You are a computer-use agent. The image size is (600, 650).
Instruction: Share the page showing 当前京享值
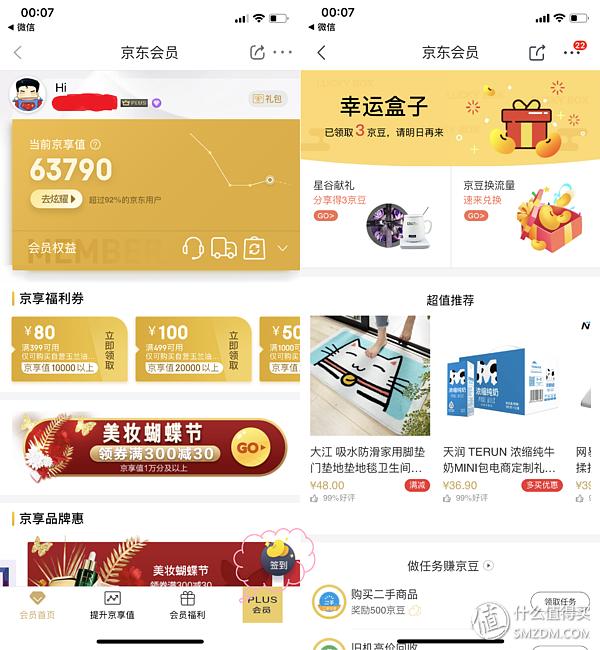pyautogui.click(x=257, y=52)
